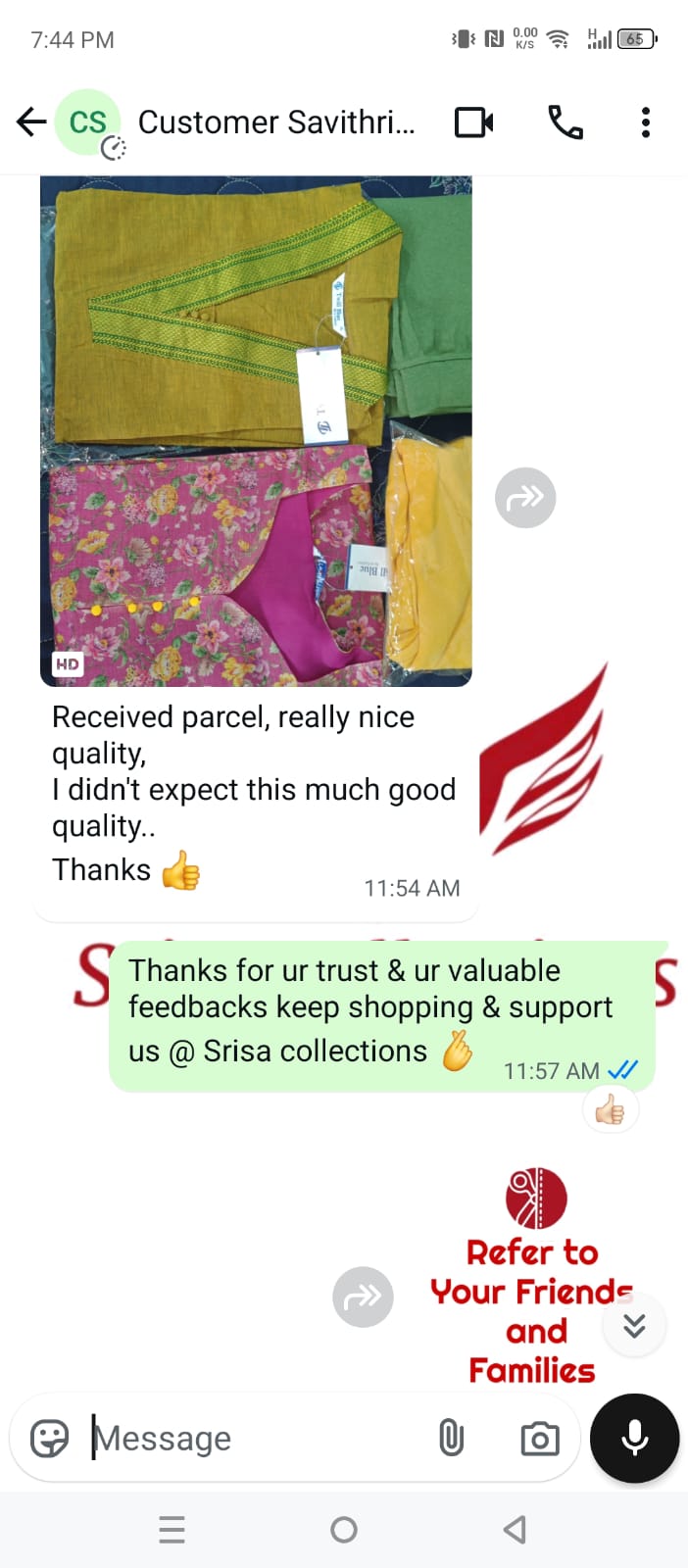Forward the received clothing photo
This screenshot has height=1568, width=688.
pos(525,498)
